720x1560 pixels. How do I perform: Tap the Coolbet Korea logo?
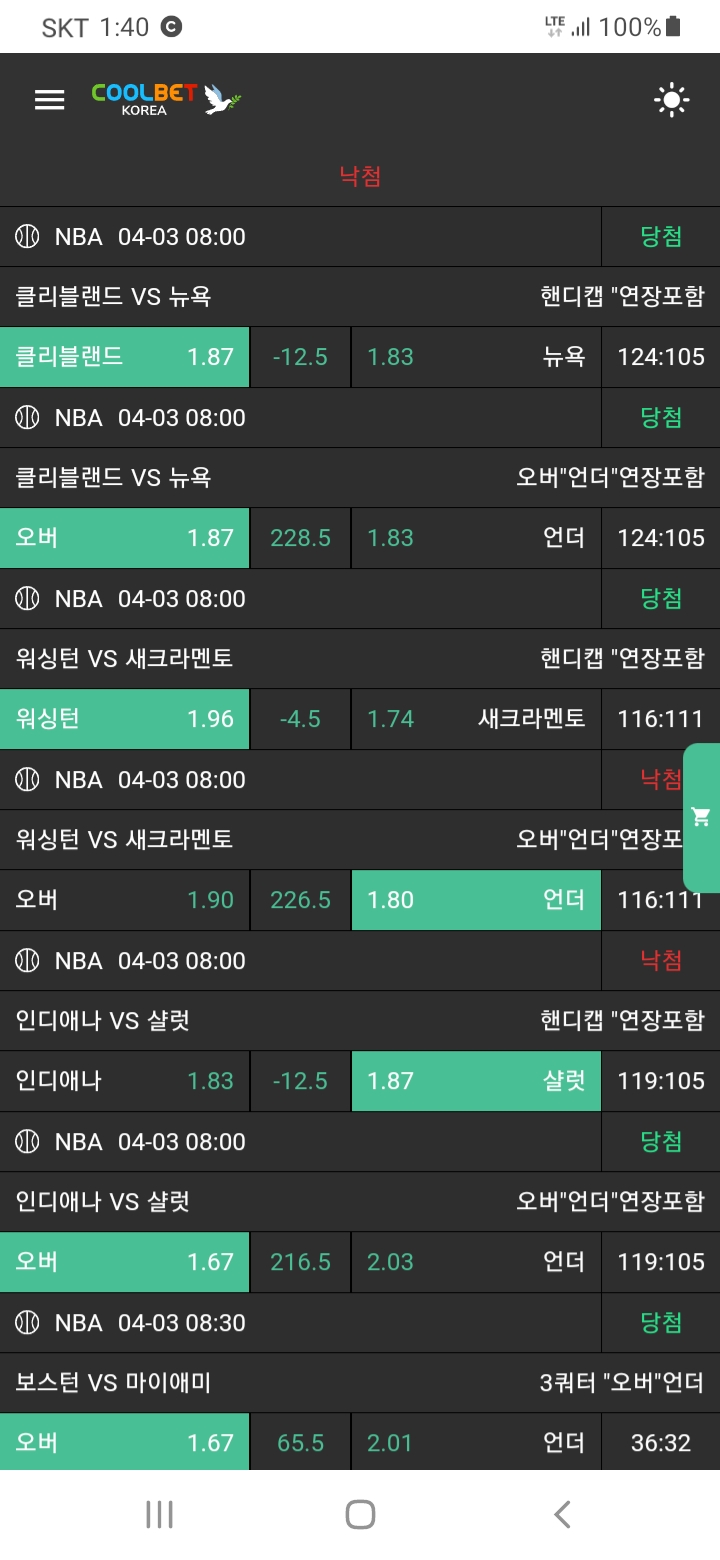tap(166, 99)
